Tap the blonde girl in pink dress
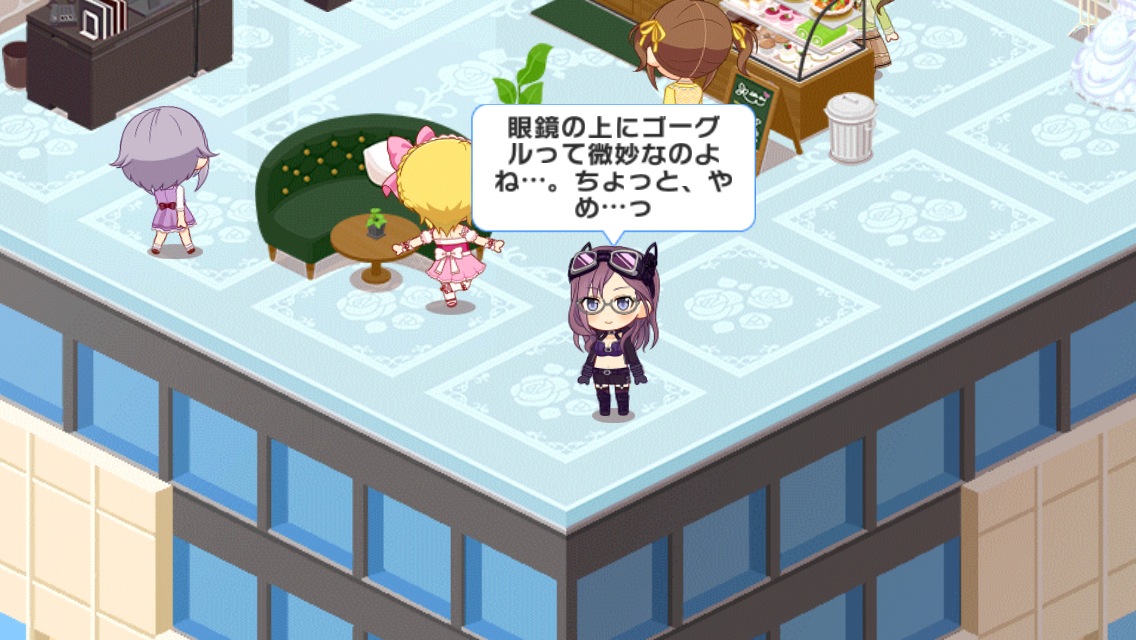The image size is (1136, 640). click(x=442, y=230)
